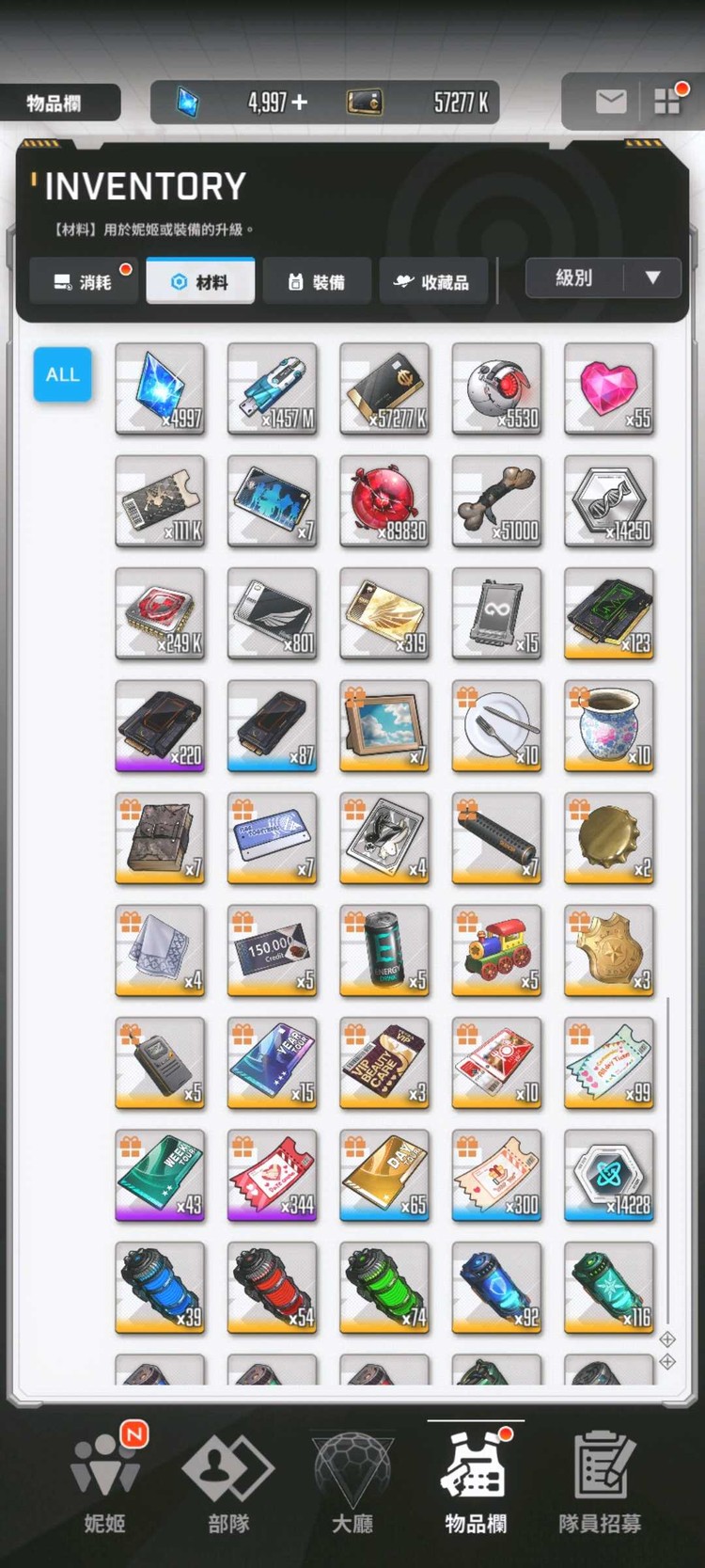This screenshot has width=705, height=1568.
Task: Switch to the 消耗 tab
Action: [x=84, y=281]
